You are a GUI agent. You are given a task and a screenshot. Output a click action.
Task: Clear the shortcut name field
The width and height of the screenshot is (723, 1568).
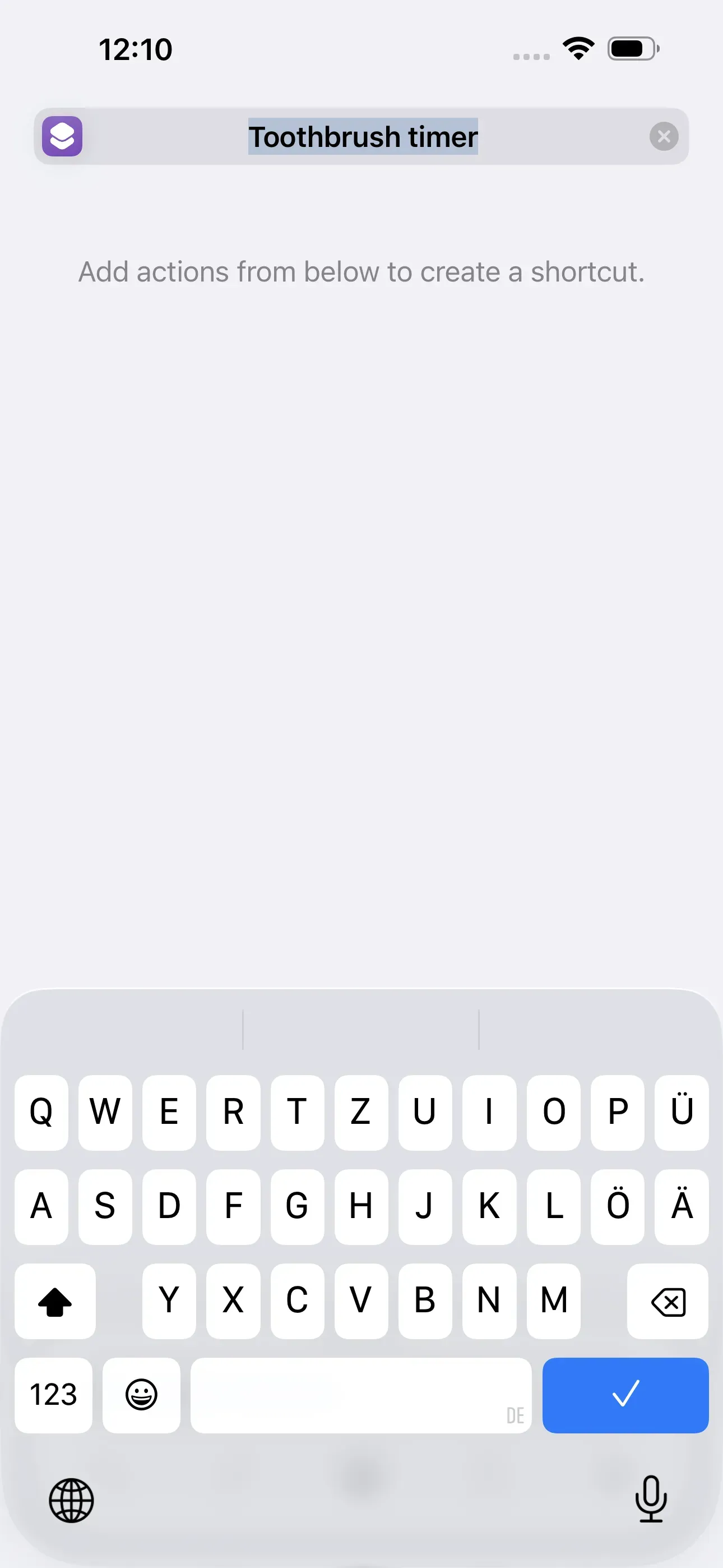point(664,136)
